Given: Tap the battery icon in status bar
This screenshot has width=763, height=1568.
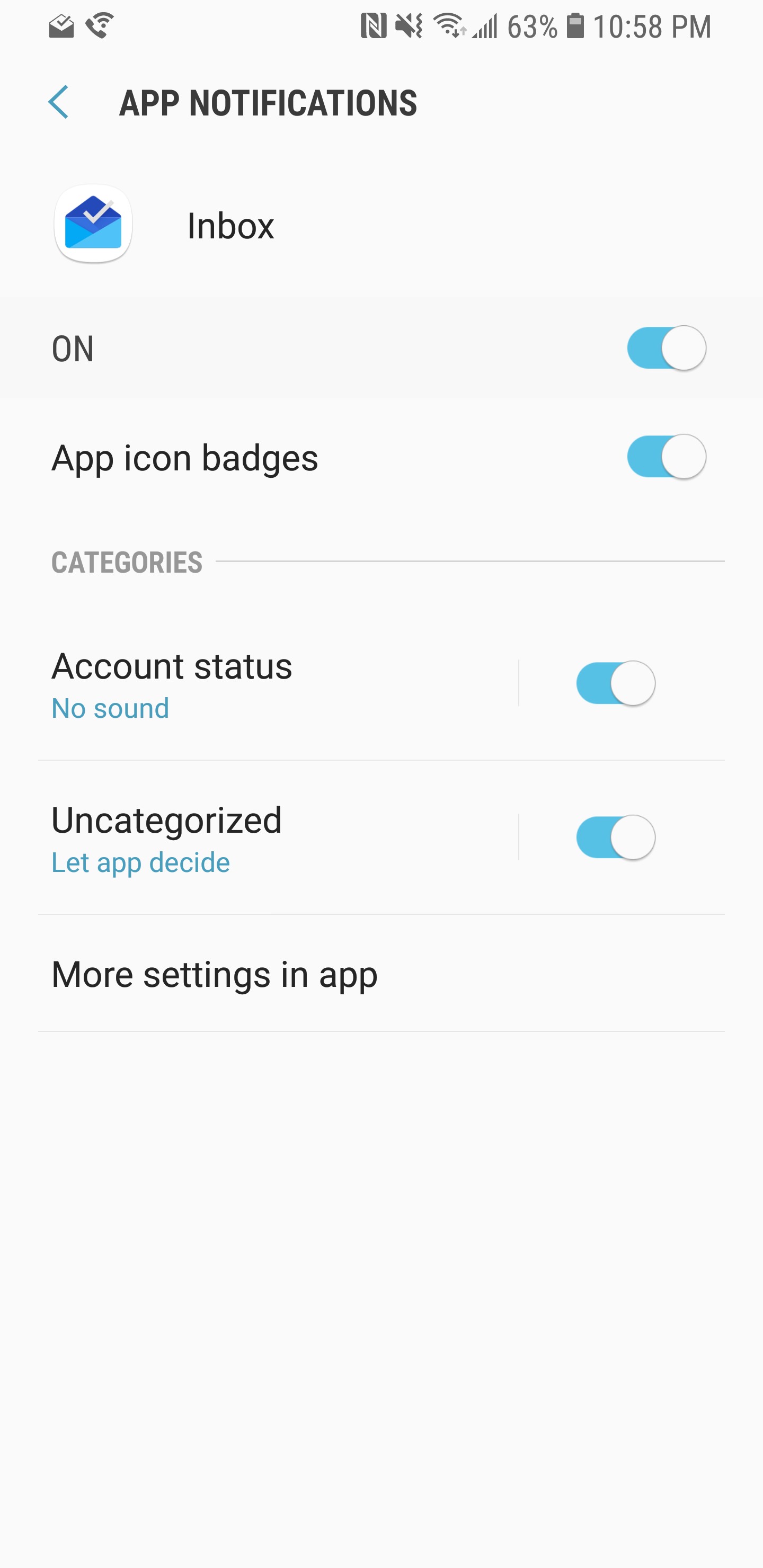Looking at the screenshot, I should click(x=574, y=25).
